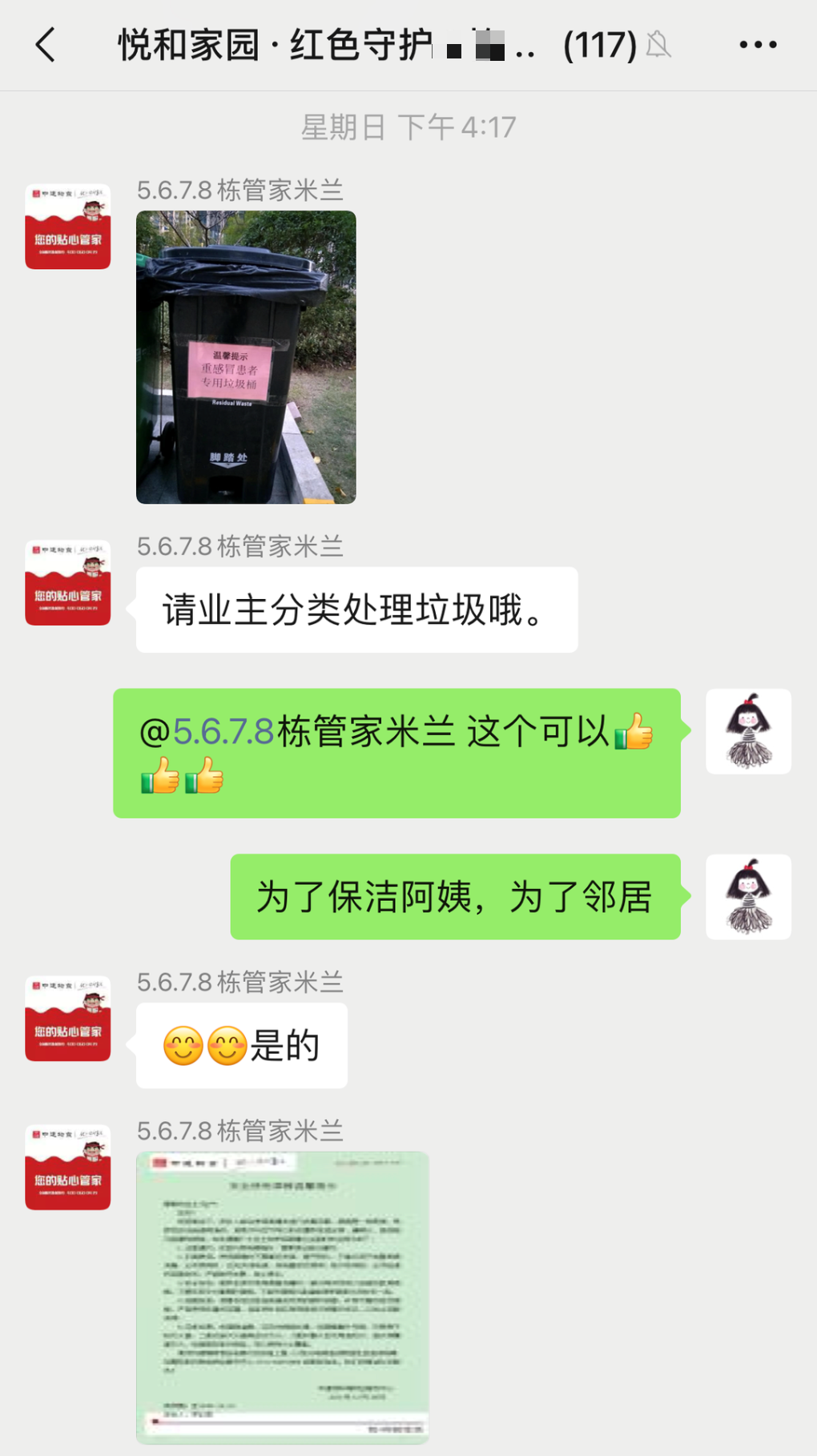
Task: View the trash bin photo
Action: coord(246,357)
